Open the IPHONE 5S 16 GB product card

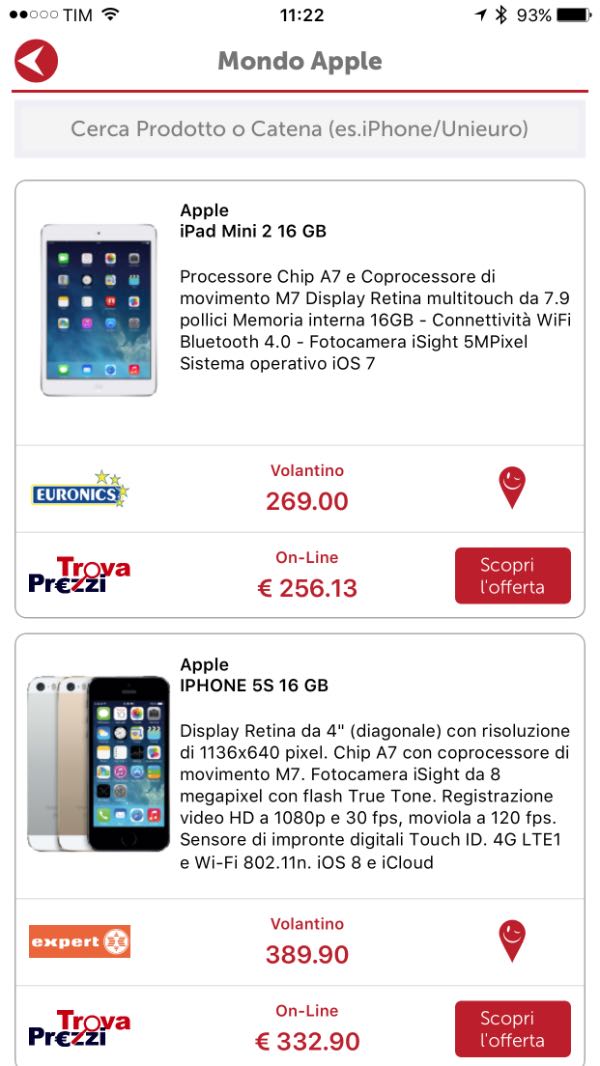click(300, 766)
